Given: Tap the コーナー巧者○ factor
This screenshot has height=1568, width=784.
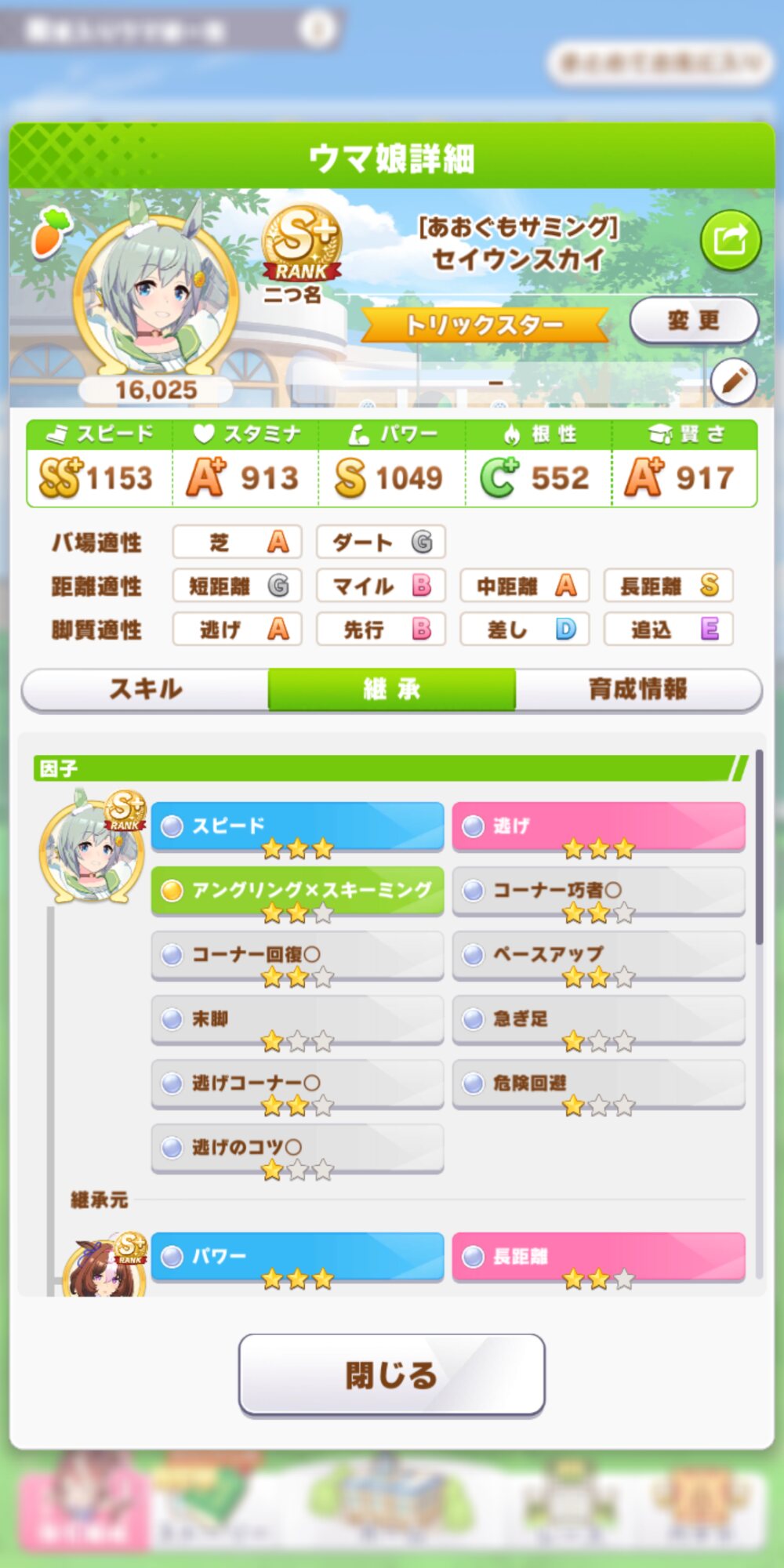Looking at the screenshot, I should (598, 891).
